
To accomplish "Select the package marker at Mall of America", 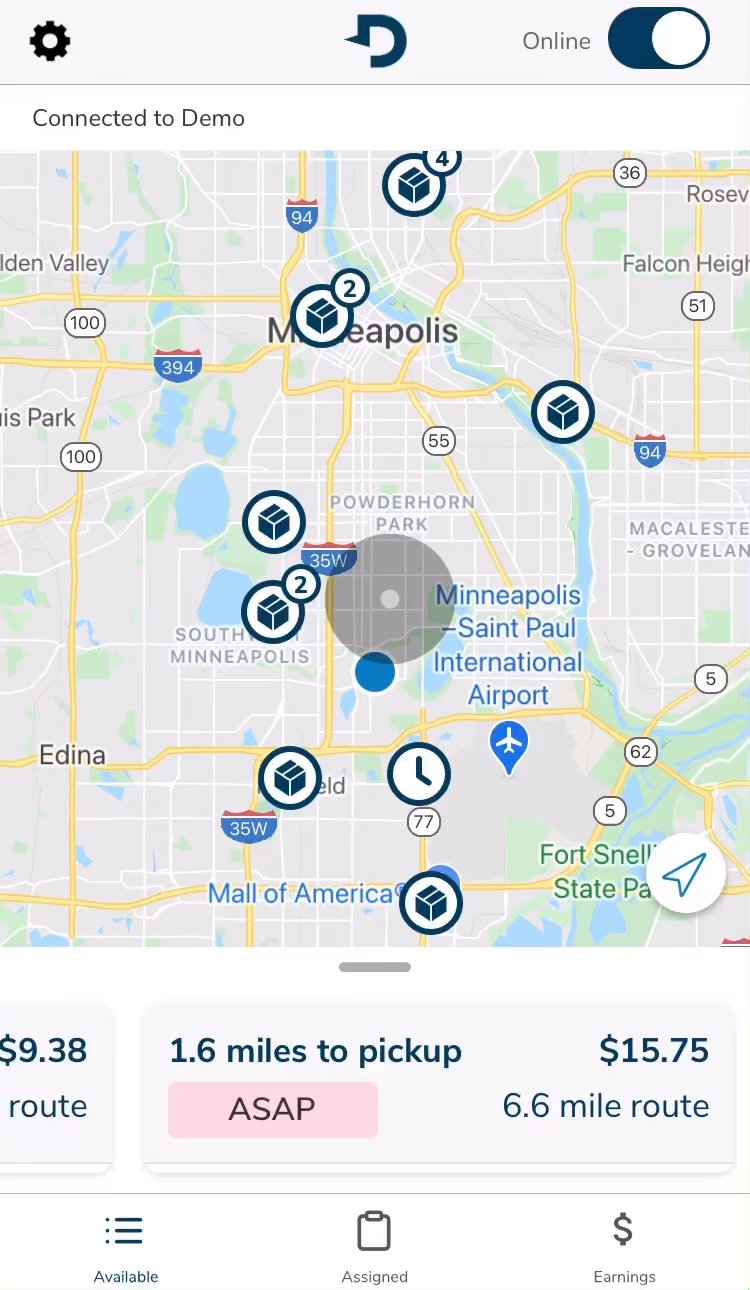I will point(431,903).
